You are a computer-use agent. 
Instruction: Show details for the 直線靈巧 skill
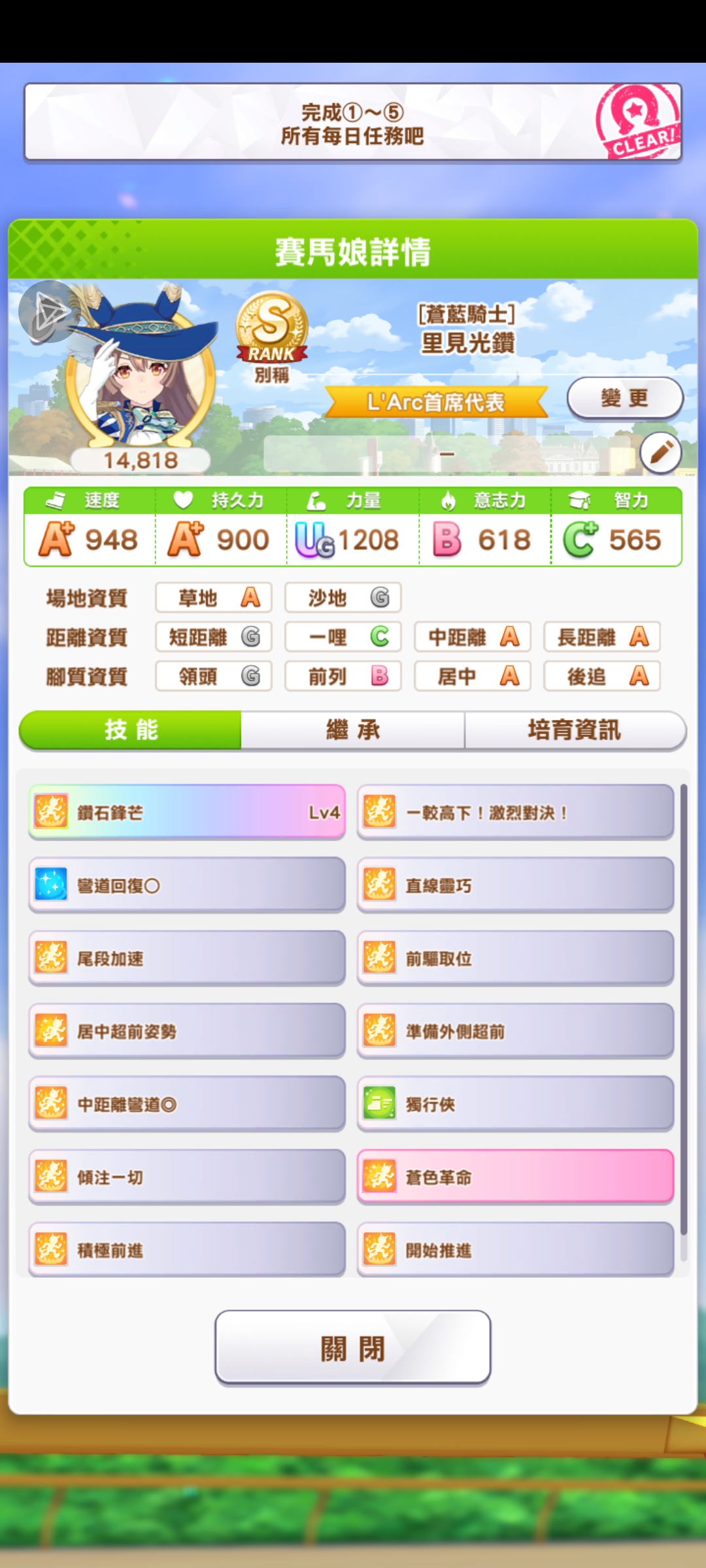click(x=515, y=885)
